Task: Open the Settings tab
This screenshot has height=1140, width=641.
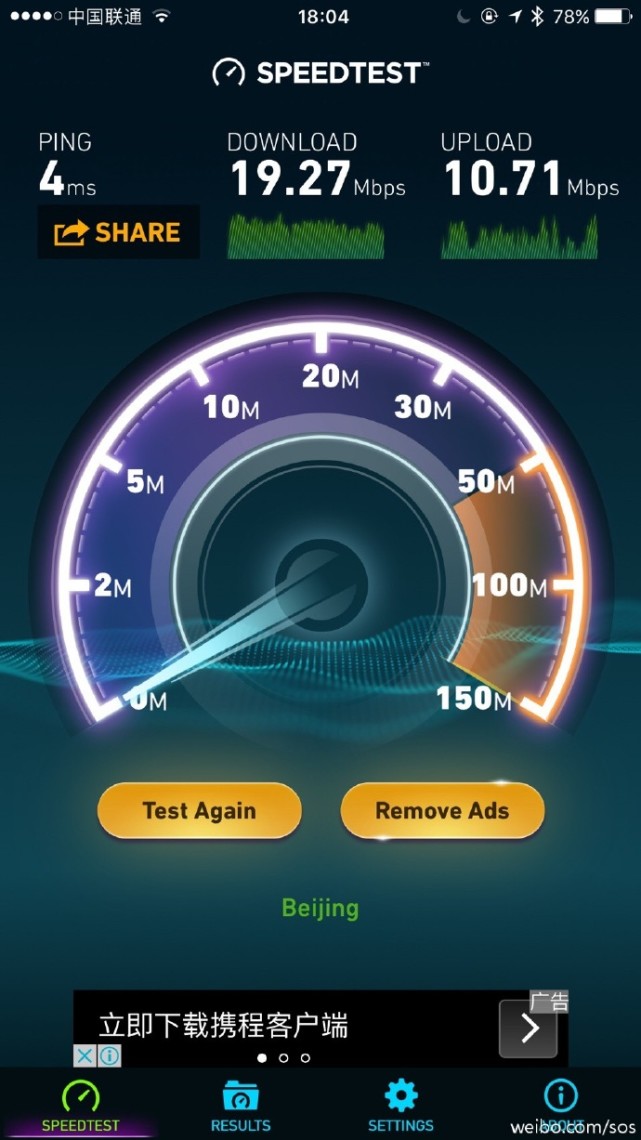Action: click(x=401, y=1105)
